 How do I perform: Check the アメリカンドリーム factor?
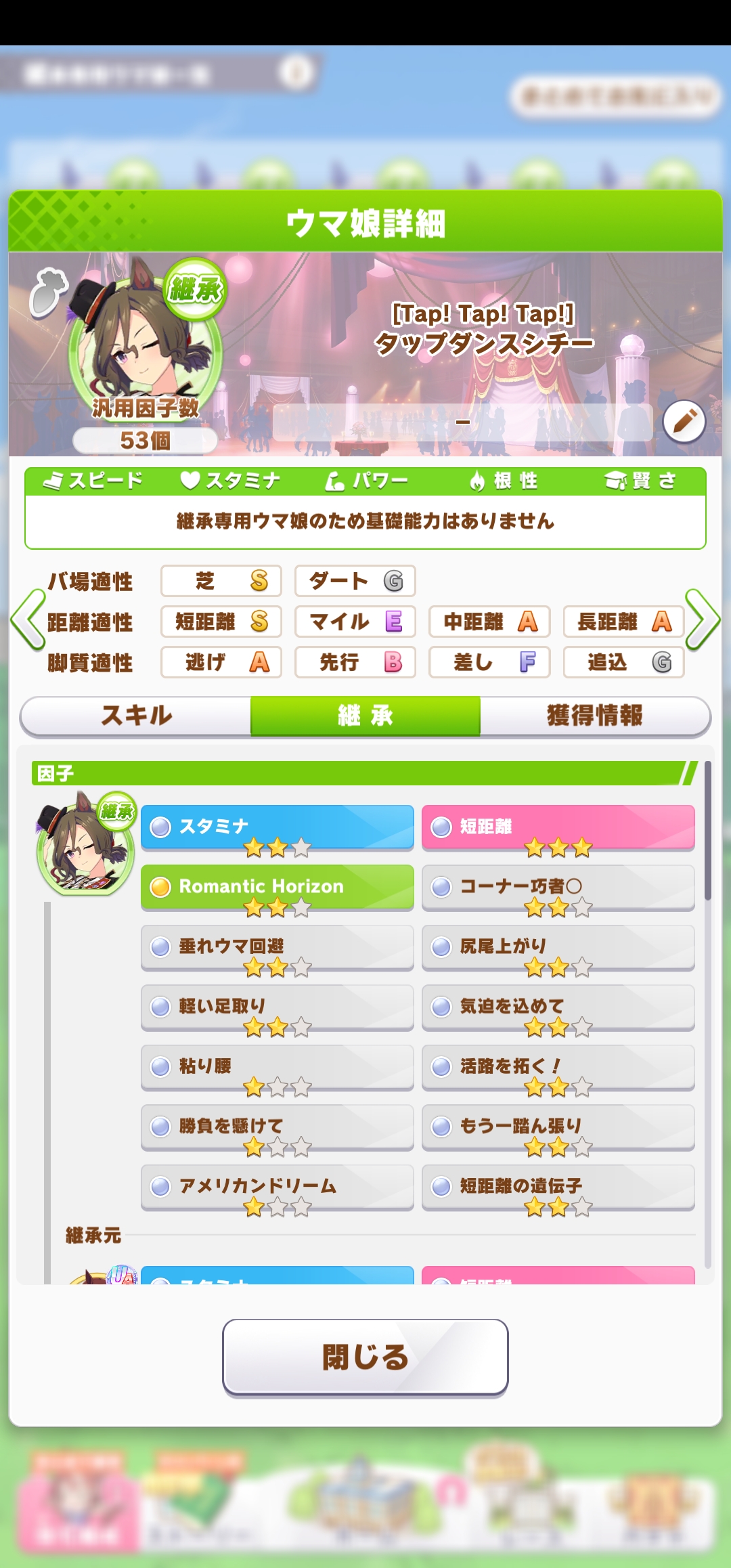[x=278, y=1186]
